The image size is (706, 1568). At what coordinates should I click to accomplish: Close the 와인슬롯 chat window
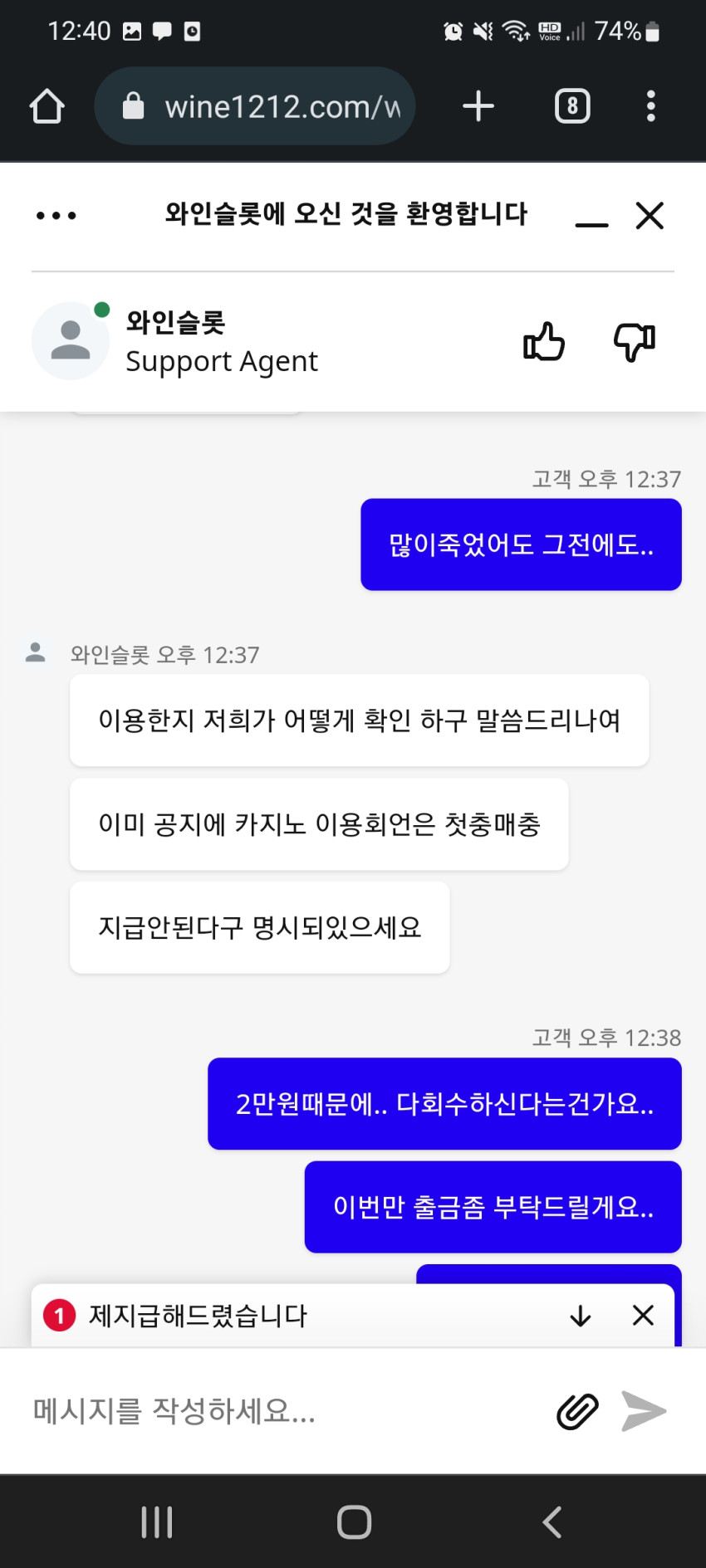click(x=650, y=216)
